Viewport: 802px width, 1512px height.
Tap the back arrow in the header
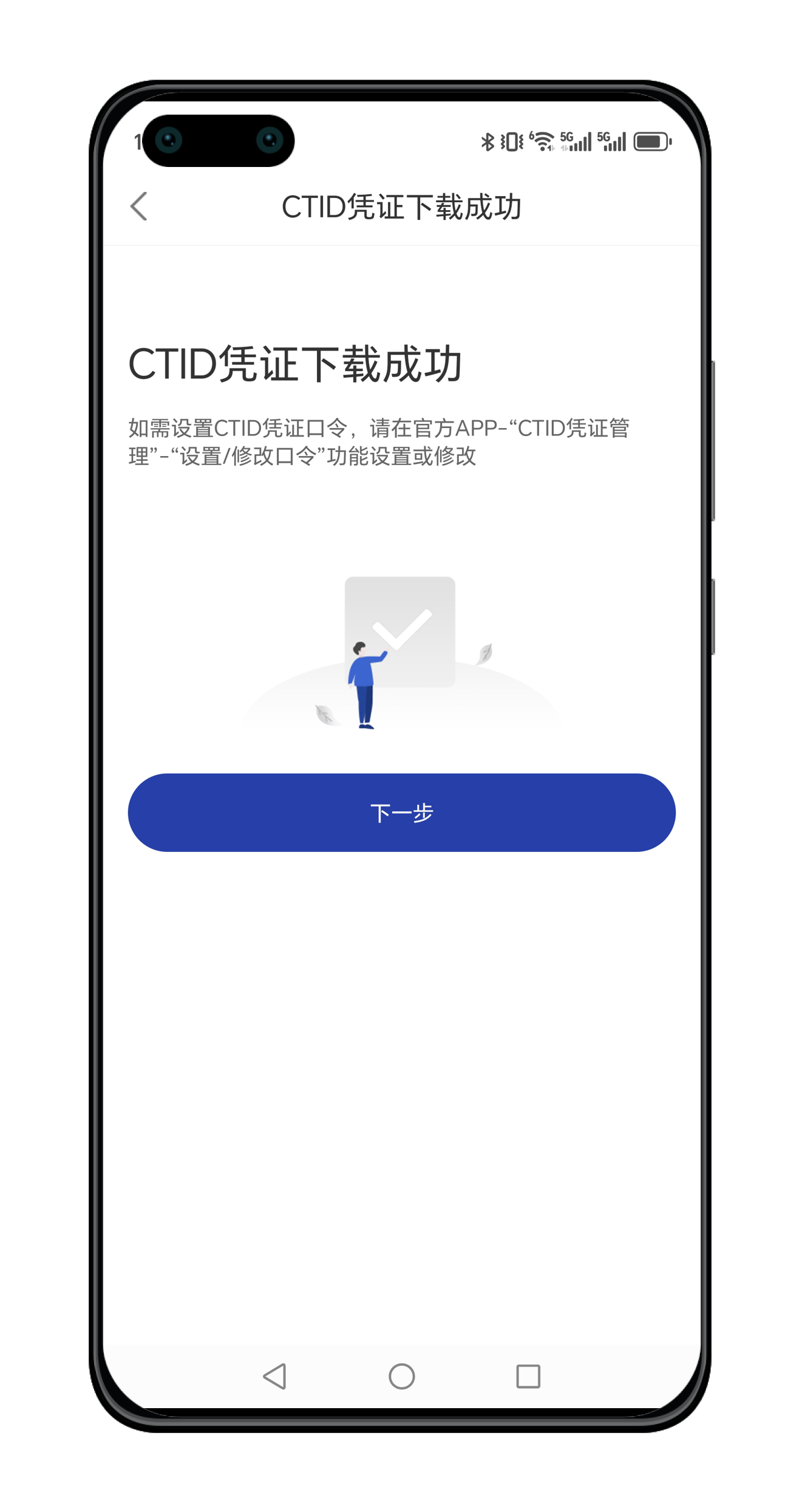pyautogui.click(x=139, y=206)
